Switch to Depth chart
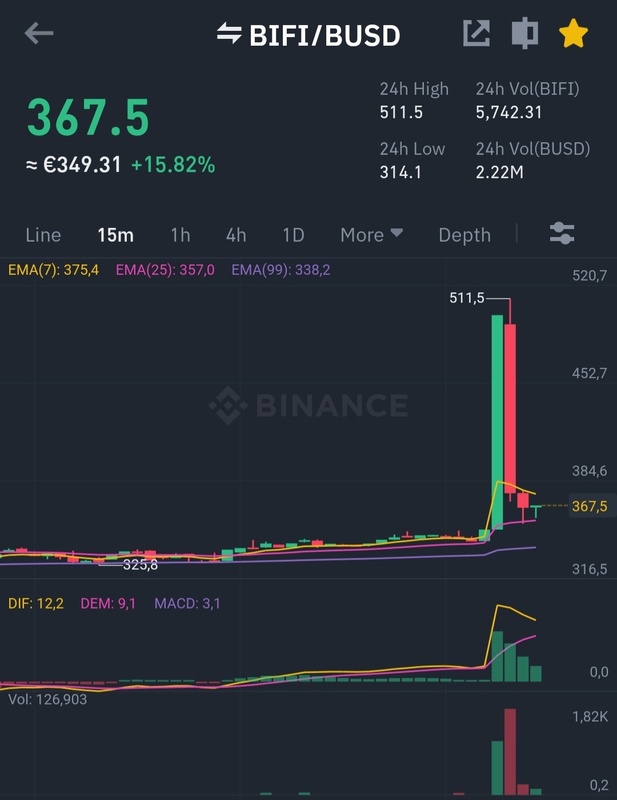Image resolution: width=617 pixels, height=800 pixels. pos(464,235)
